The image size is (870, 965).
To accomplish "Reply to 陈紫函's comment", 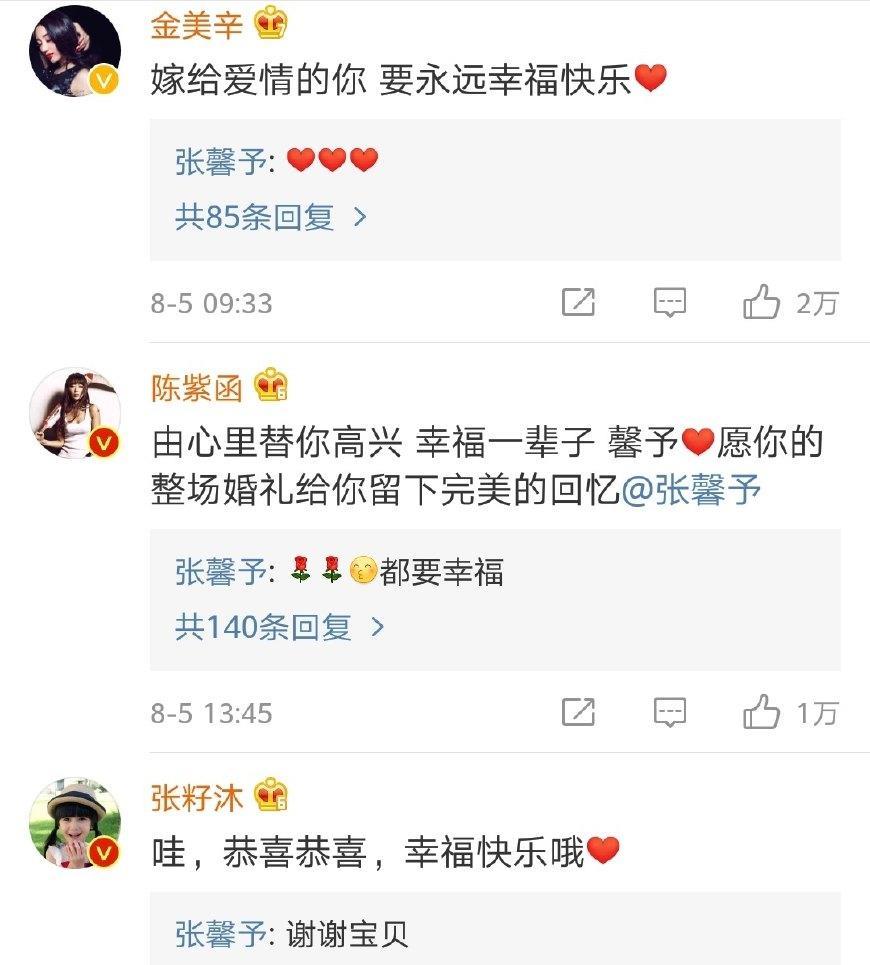I will coord(669,713).
